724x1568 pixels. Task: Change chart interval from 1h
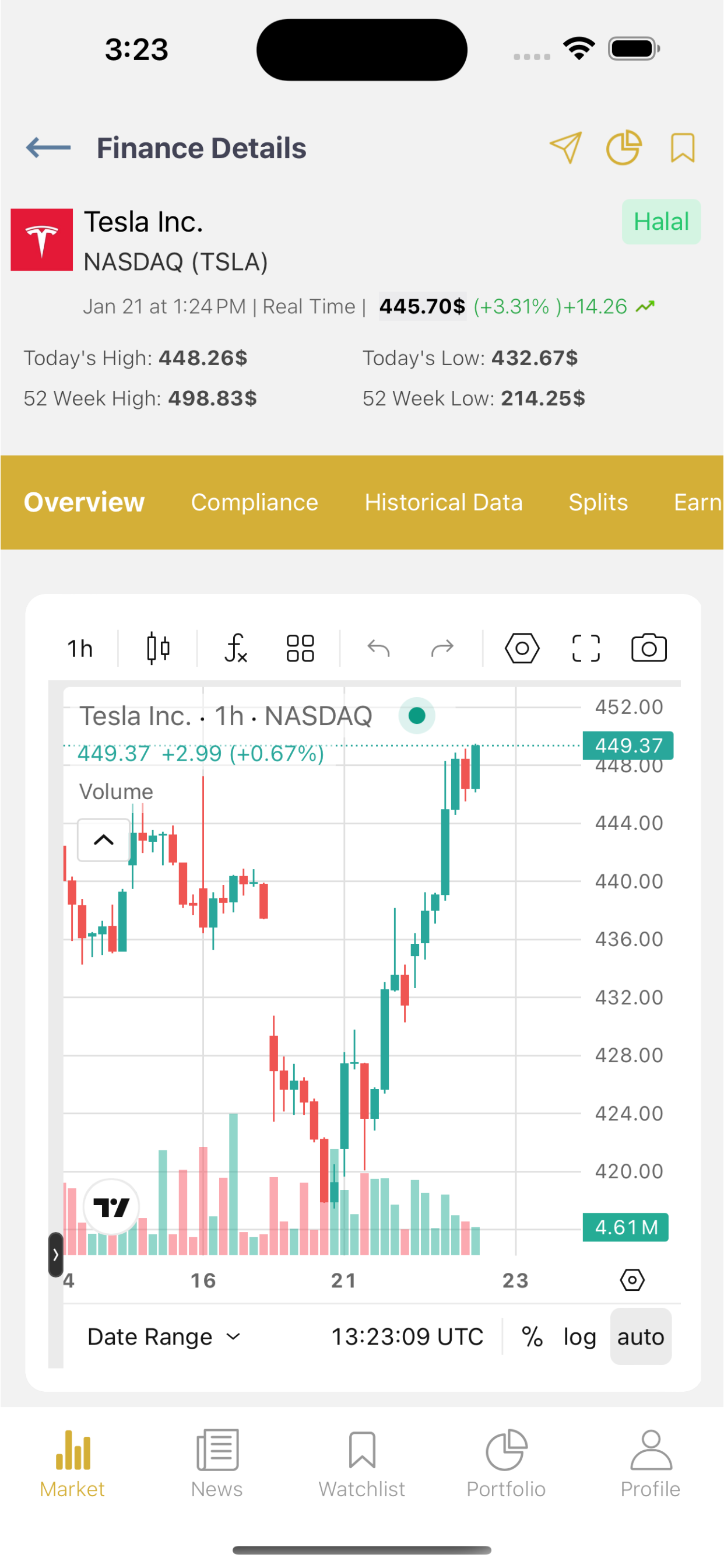pyautogui.click(x=80, y=647)
